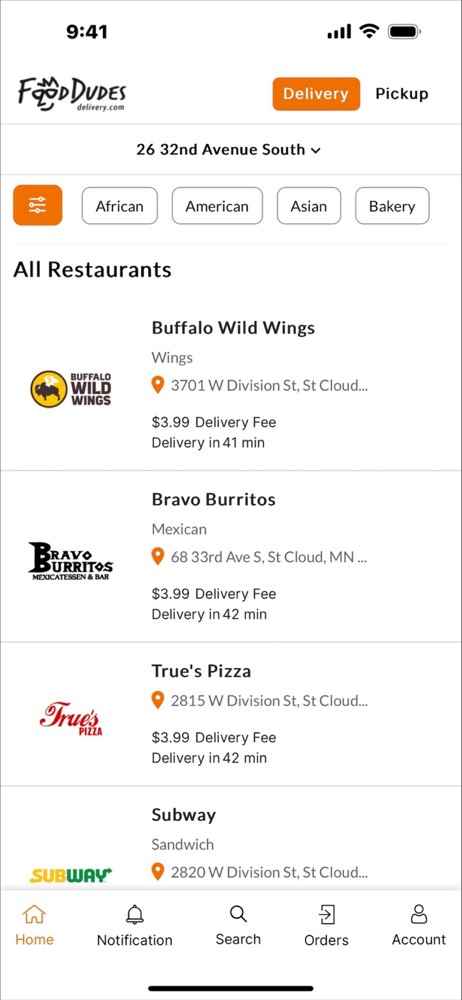View the Orders tab
This screenshot has width=462, height=1000.
pyautogui.click(x=326, y=925)
